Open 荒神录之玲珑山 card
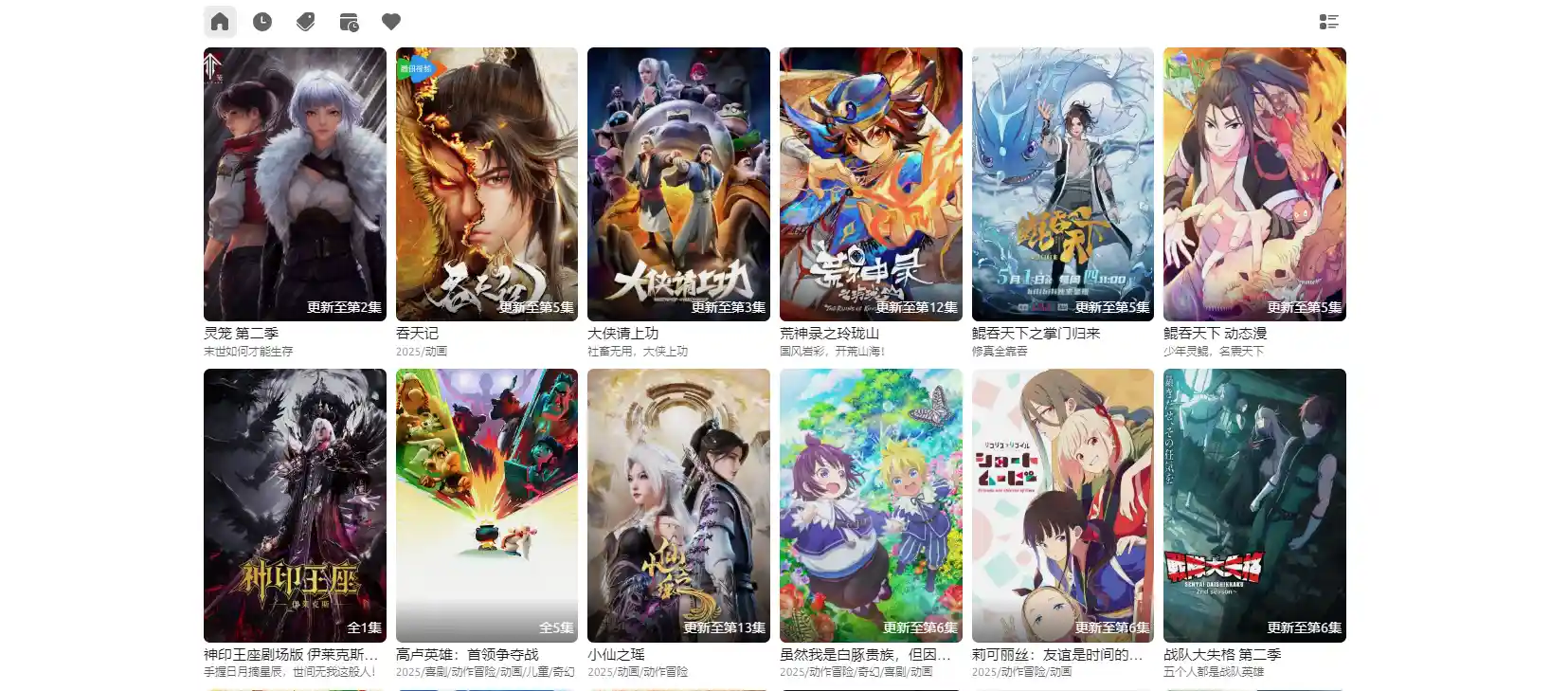This screenshot has width=1568, height=691. pos(871,184)
